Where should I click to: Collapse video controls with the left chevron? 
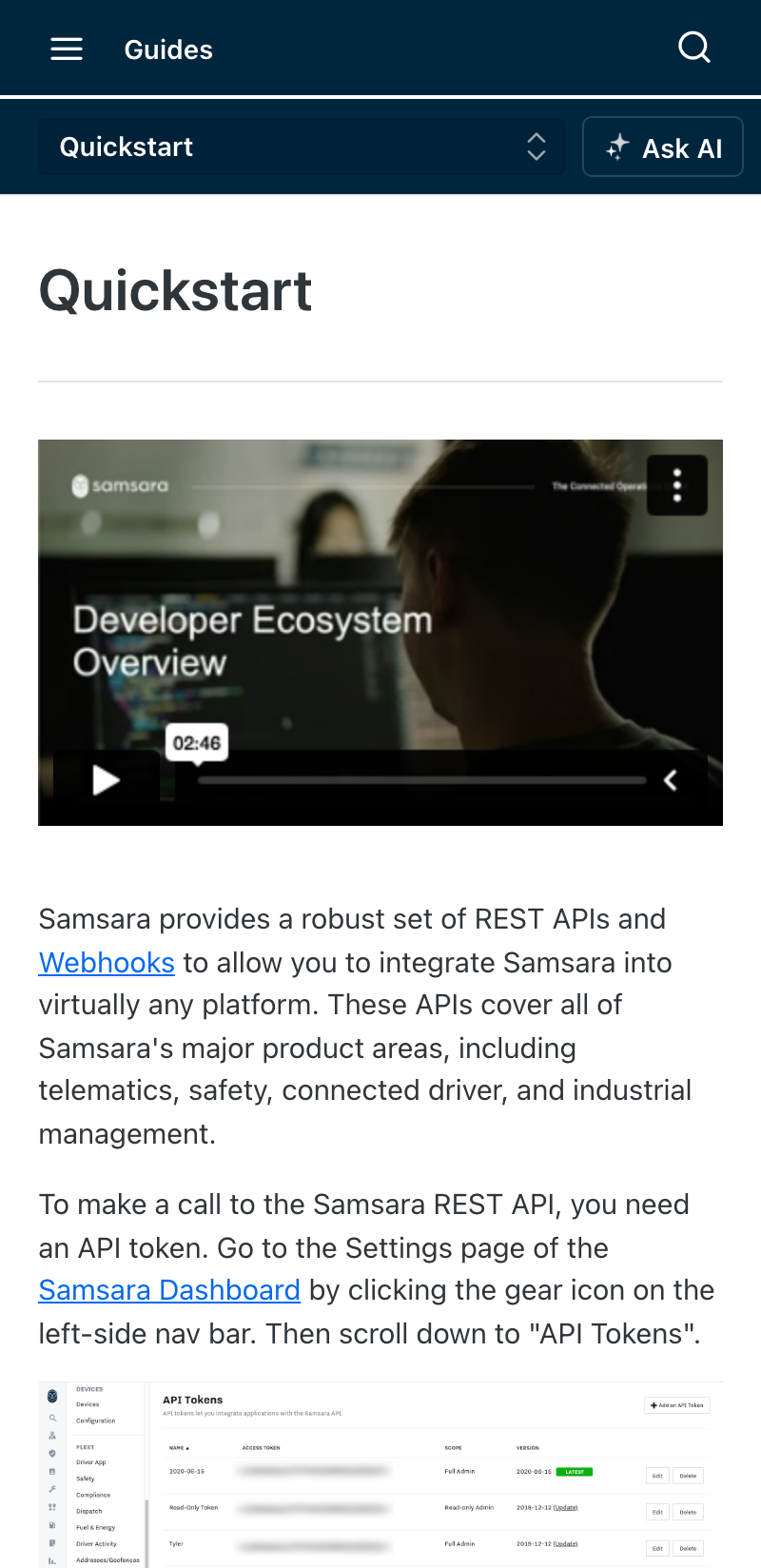click(x=671, y=780)
